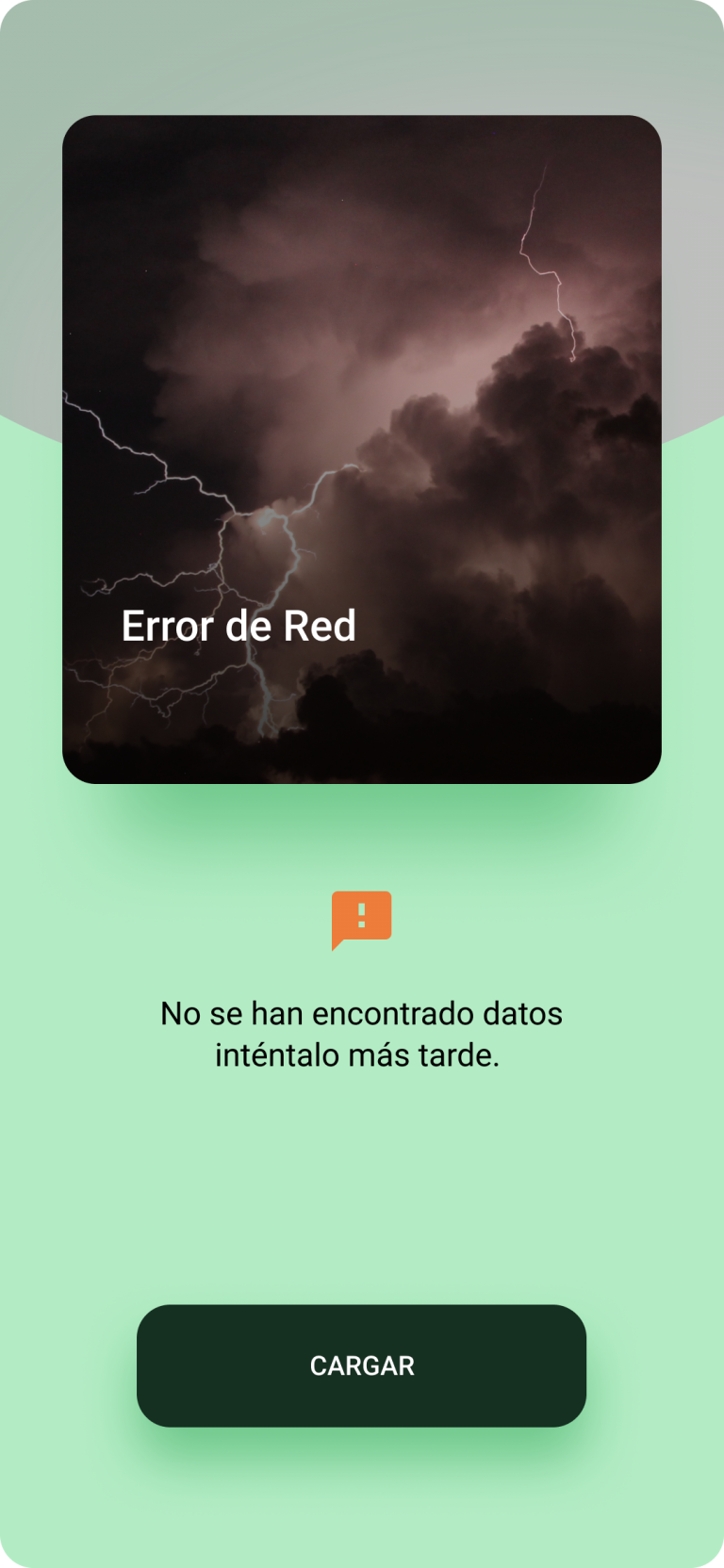This screenshot has width=724, height=1568.
Task: Tap the CARGAR button to reload
Action: pos(362,1365)
